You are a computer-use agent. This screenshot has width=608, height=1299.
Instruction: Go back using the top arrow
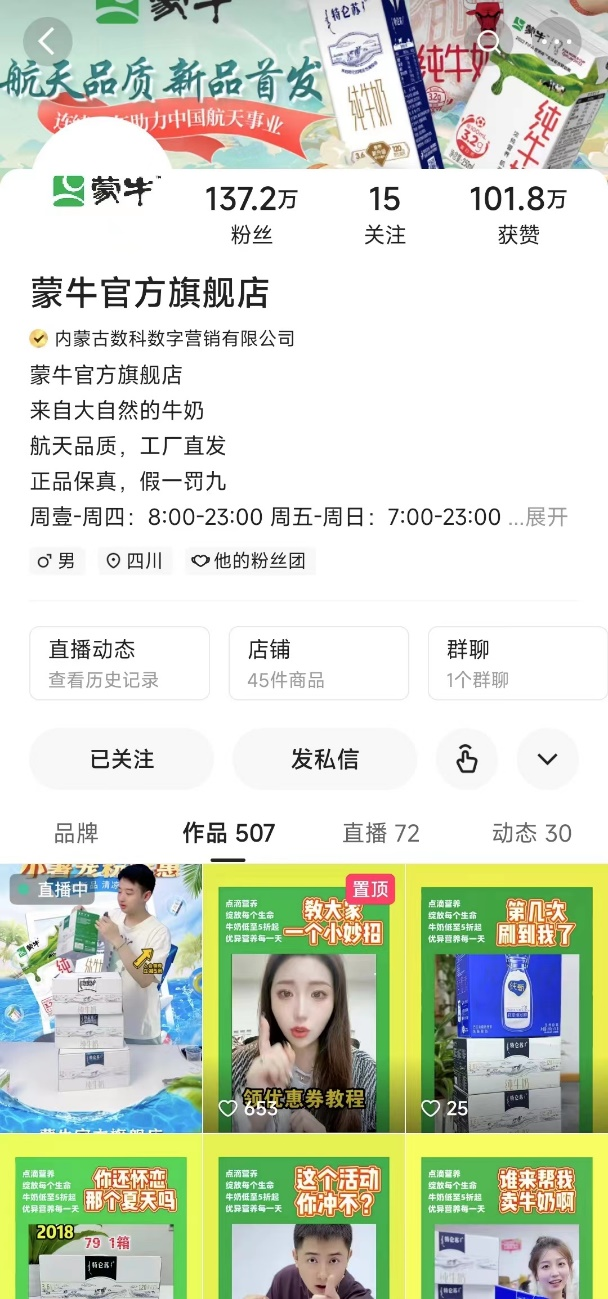[x=47, y=42]
